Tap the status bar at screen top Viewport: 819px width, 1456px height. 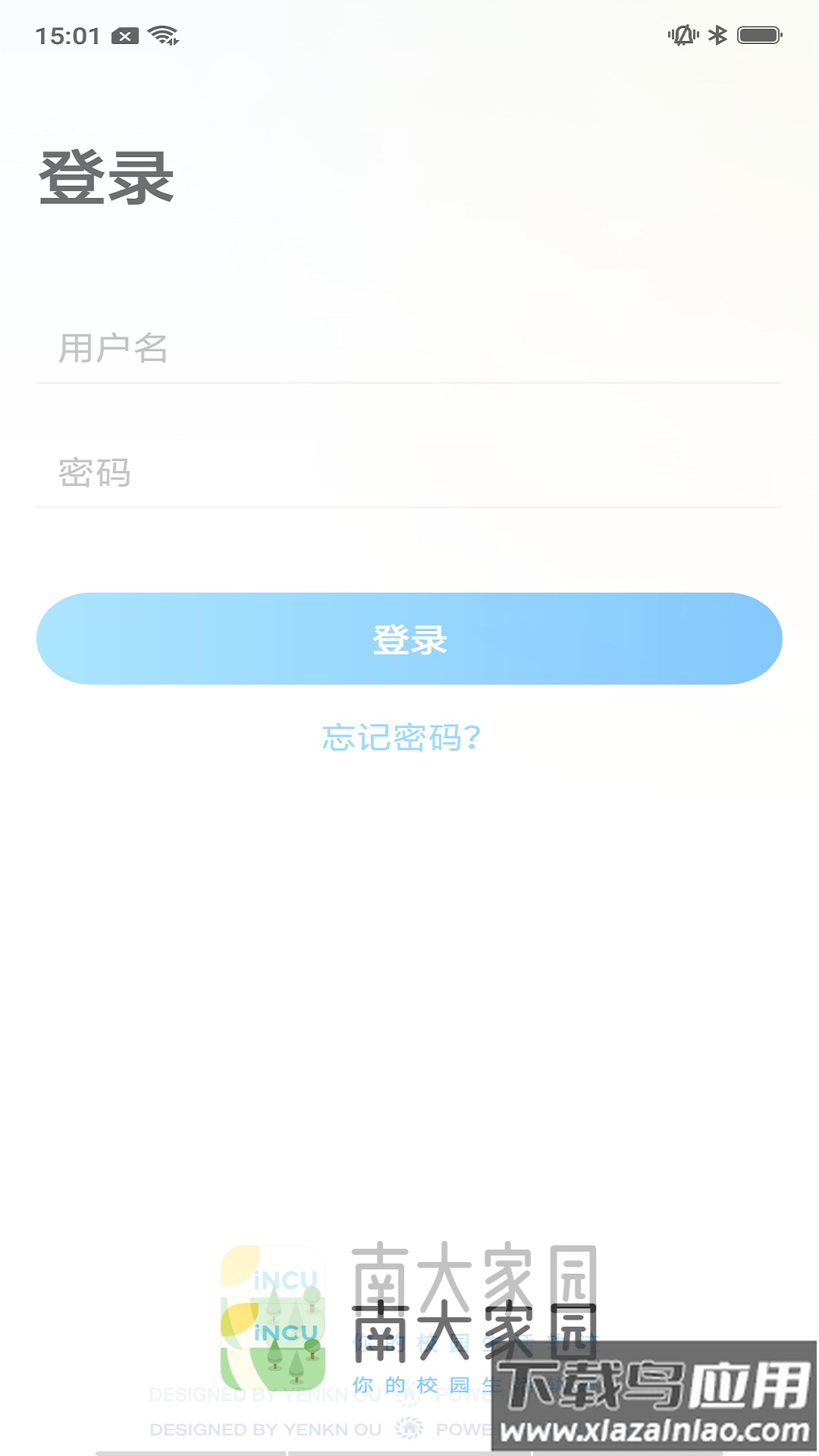(x=409, y=34)
